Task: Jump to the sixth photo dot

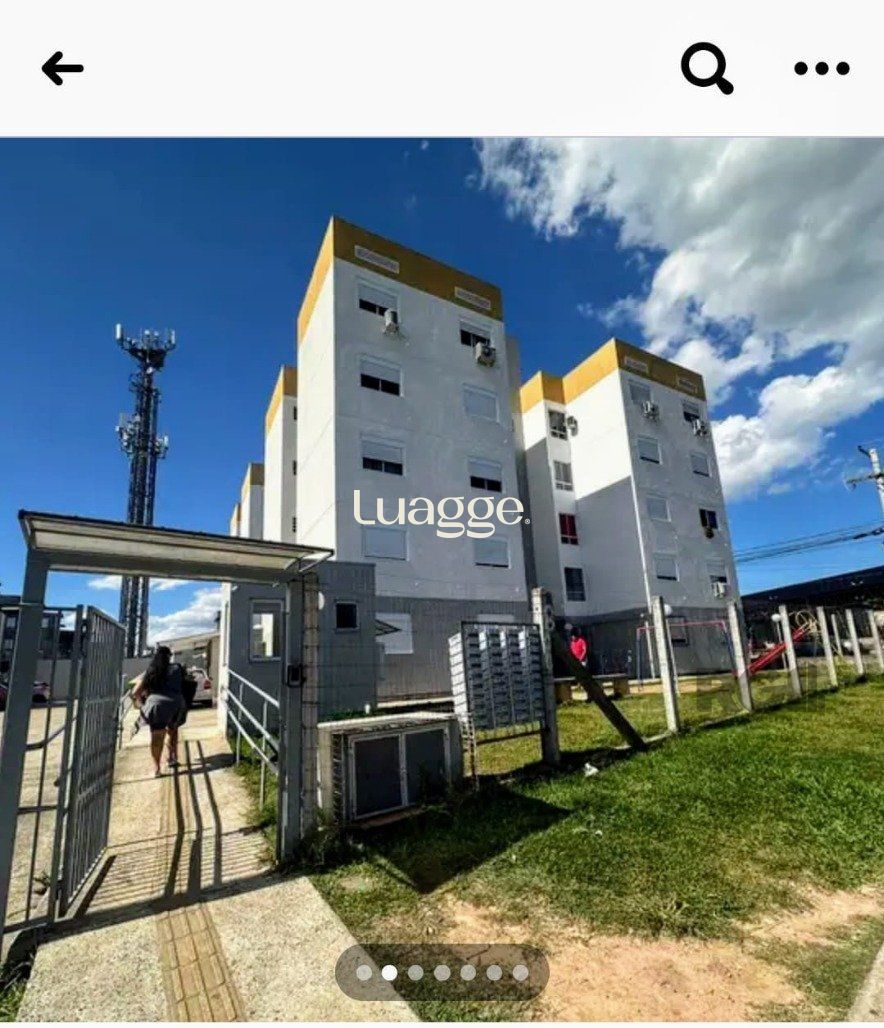Action: coord(494,972)
